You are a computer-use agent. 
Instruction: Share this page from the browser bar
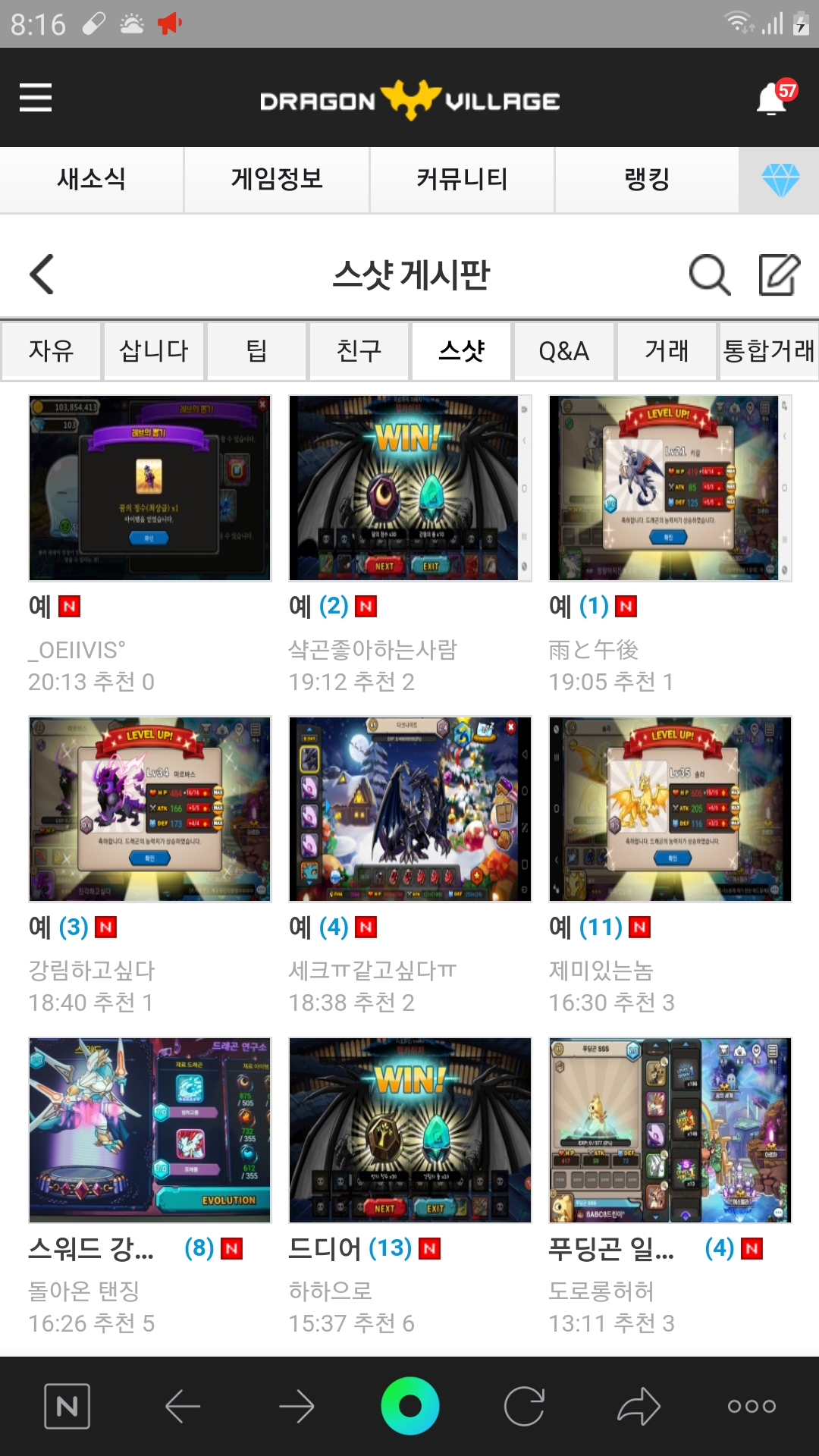click(x=639, y=1407)
